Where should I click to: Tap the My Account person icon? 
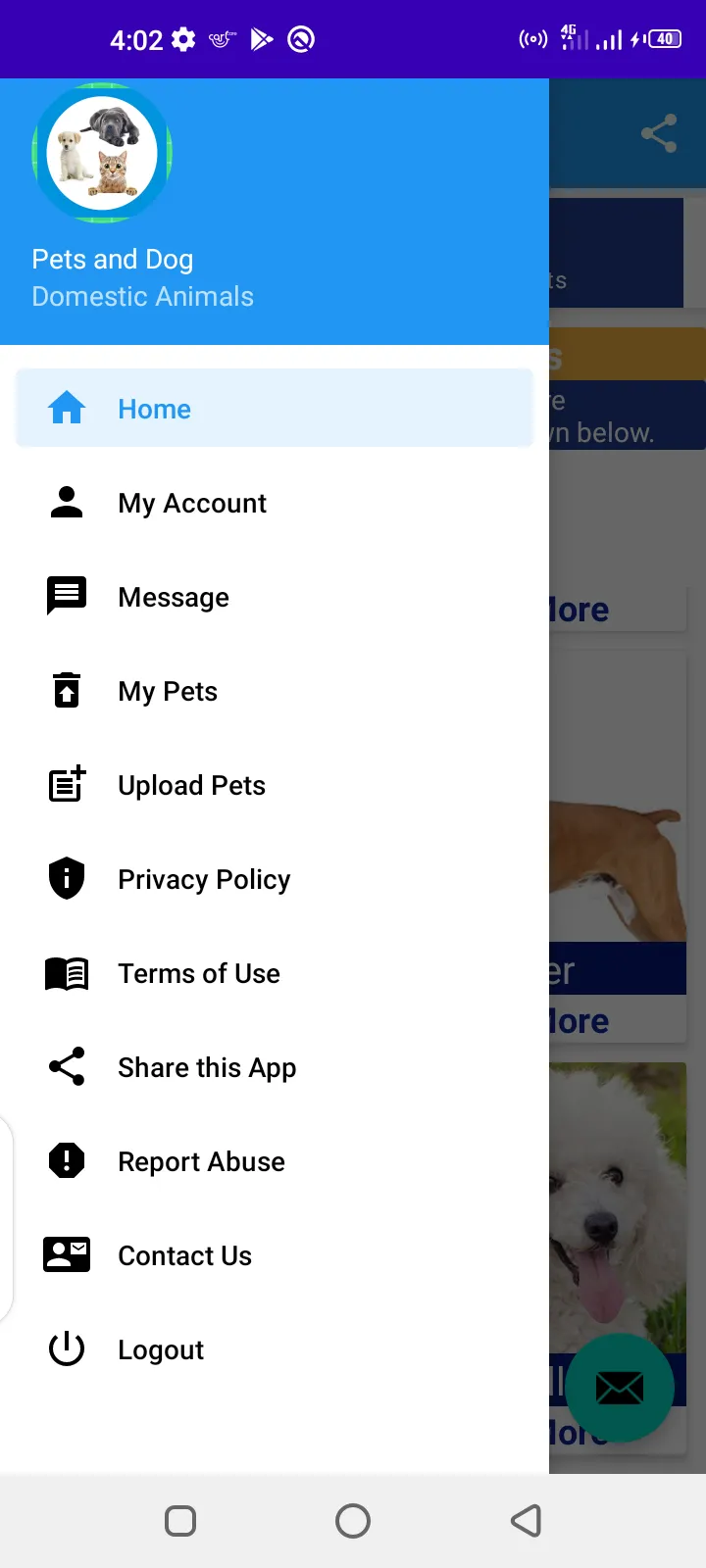[66, 502]
